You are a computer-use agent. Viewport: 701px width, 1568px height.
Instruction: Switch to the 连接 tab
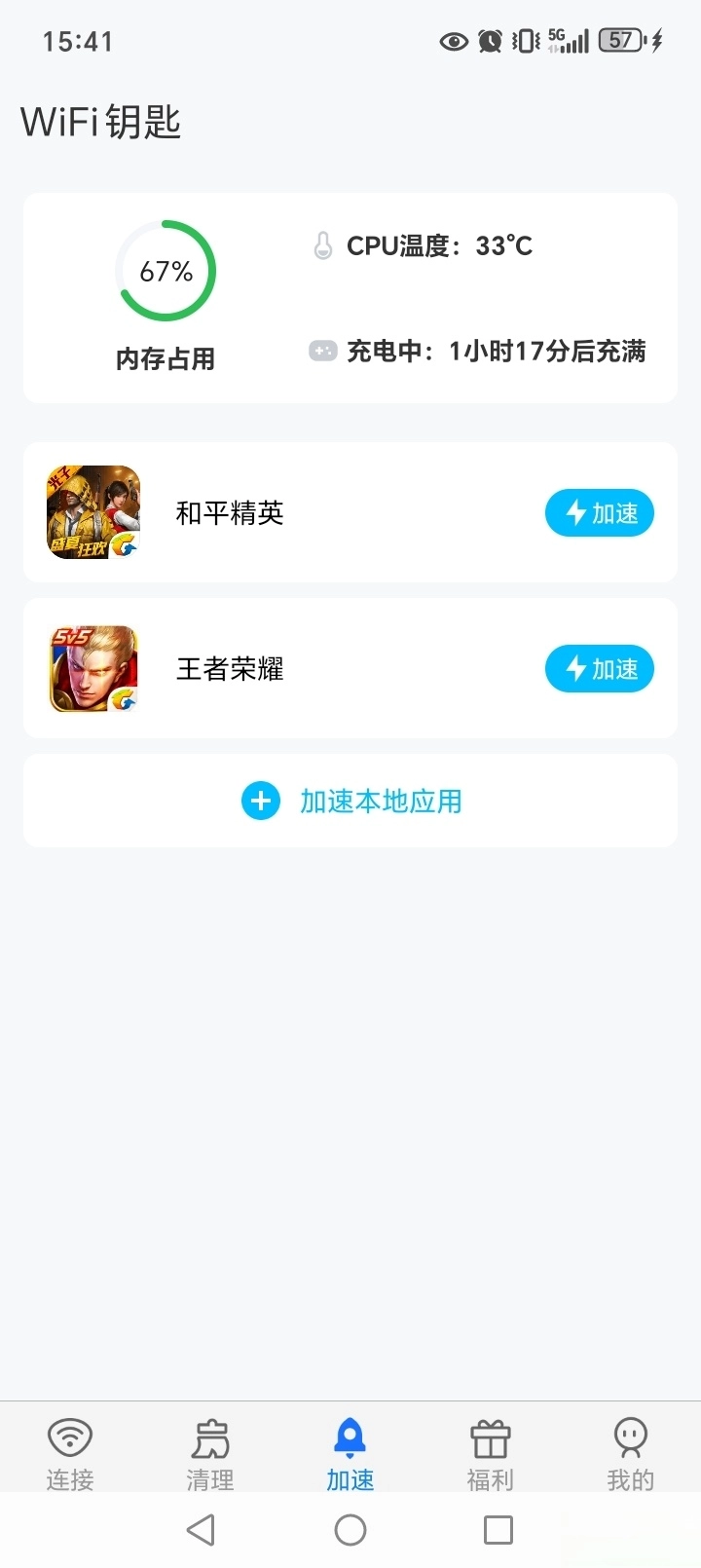tap(69, 1451)
